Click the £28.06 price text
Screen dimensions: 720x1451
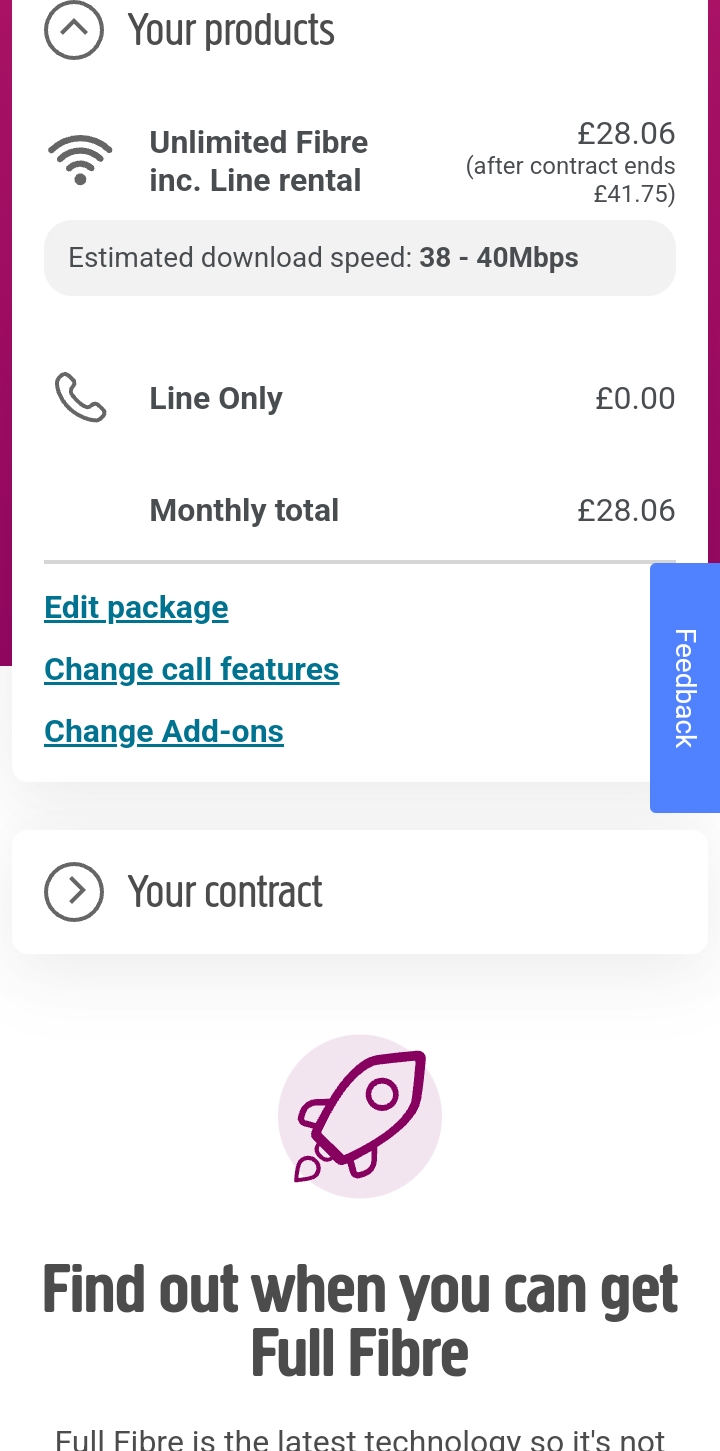click(x=627, y=133)
